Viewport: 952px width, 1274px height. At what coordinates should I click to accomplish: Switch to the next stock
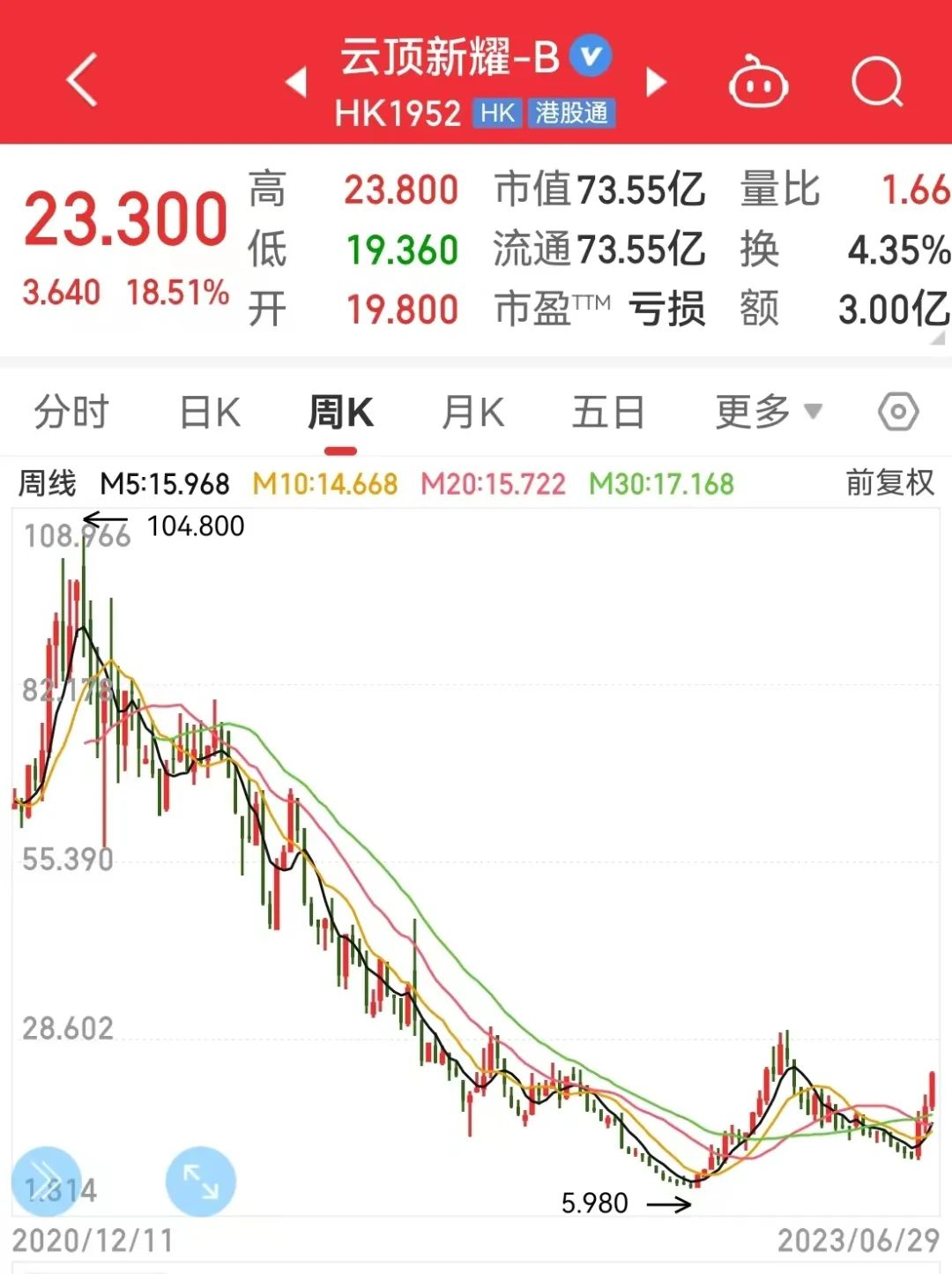(656, 82)
